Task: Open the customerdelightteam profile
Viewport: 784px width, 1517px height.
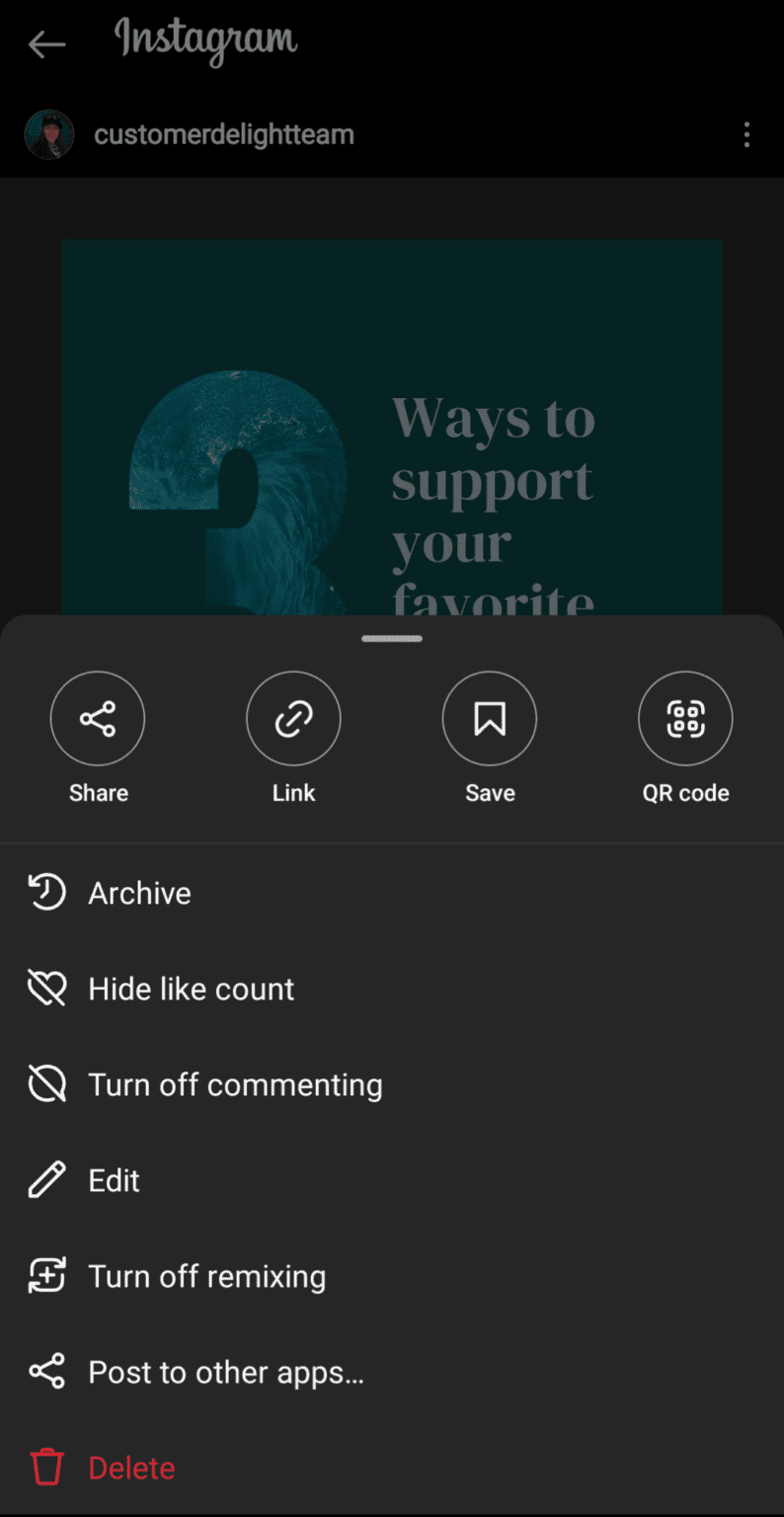Action: click(223, 134)
